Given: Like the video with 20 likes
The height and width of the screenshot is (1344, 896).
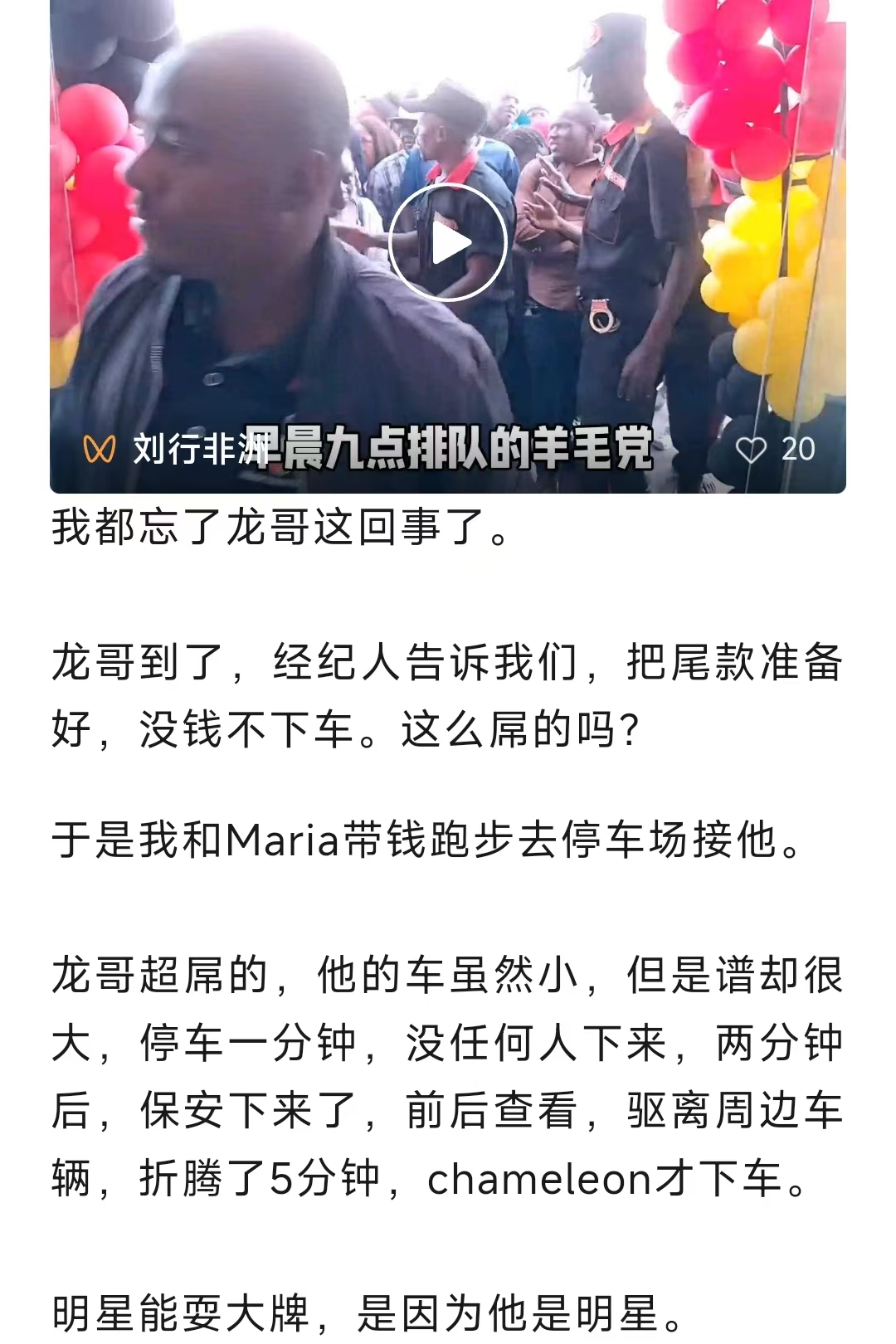Looking at the screenshot, I should coord(752,450).
